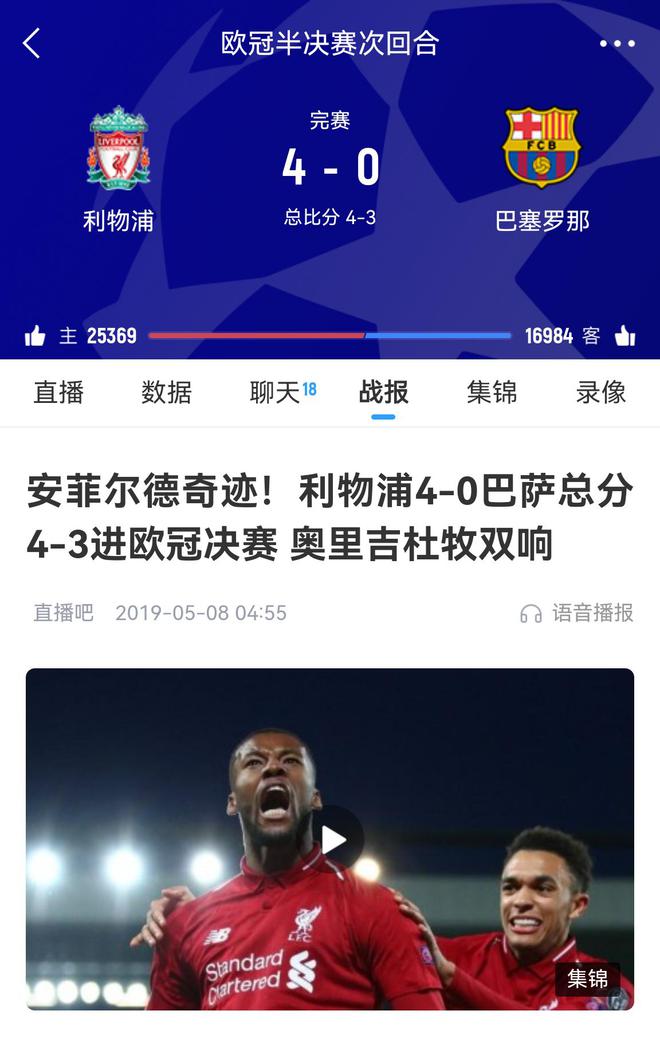Switch to the 数据 tab
This screenshot has height=1038, width=660.
pyautogui.click(x=167, y=392)
